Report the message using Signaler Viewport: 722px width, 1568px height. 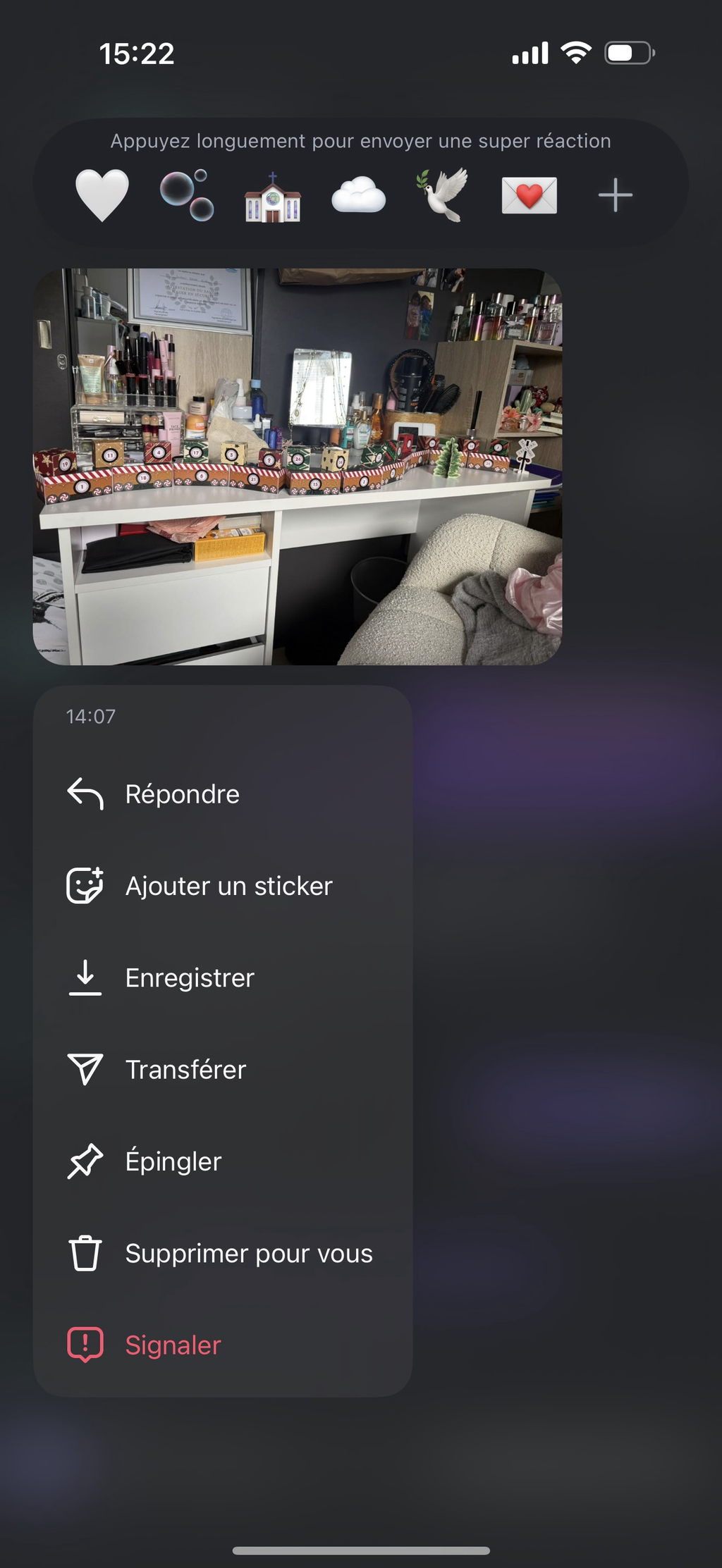pyautogui.click(x=173, y=1345)
